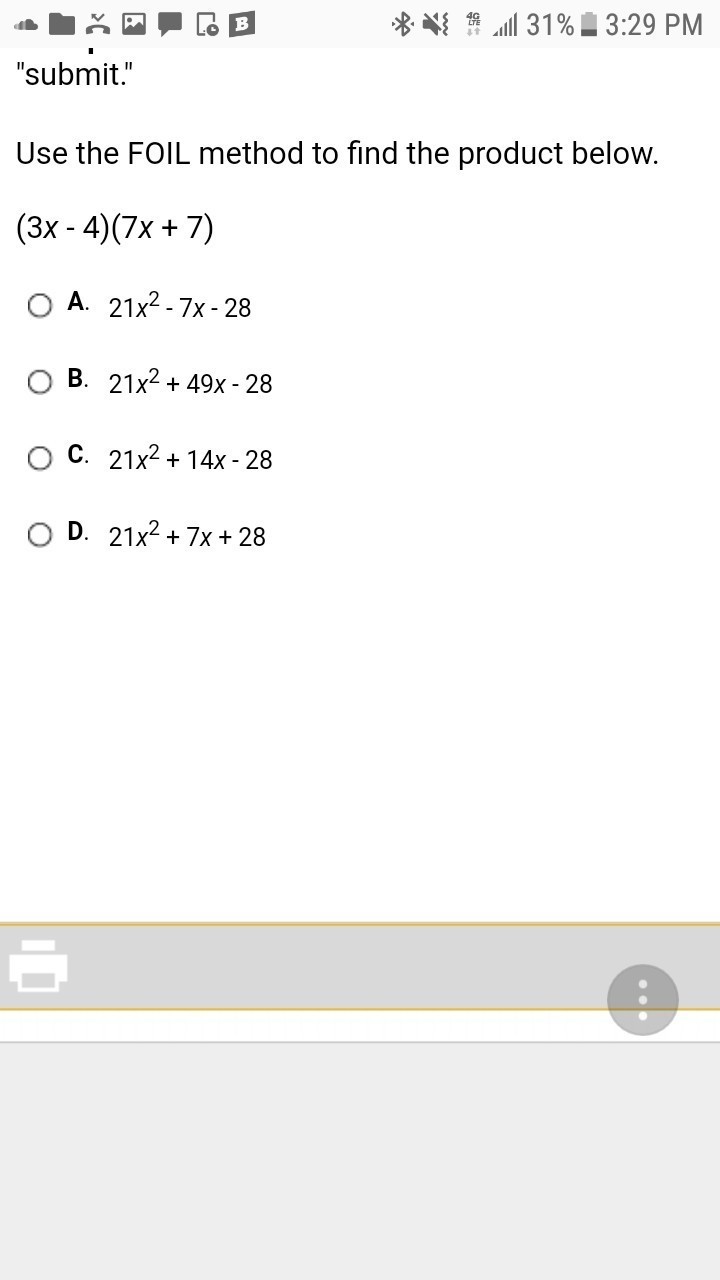Viewport: 720px width, 1280px height.
Task: Select answer A: 21x² - 7x - 28
Action: point(40,305)
